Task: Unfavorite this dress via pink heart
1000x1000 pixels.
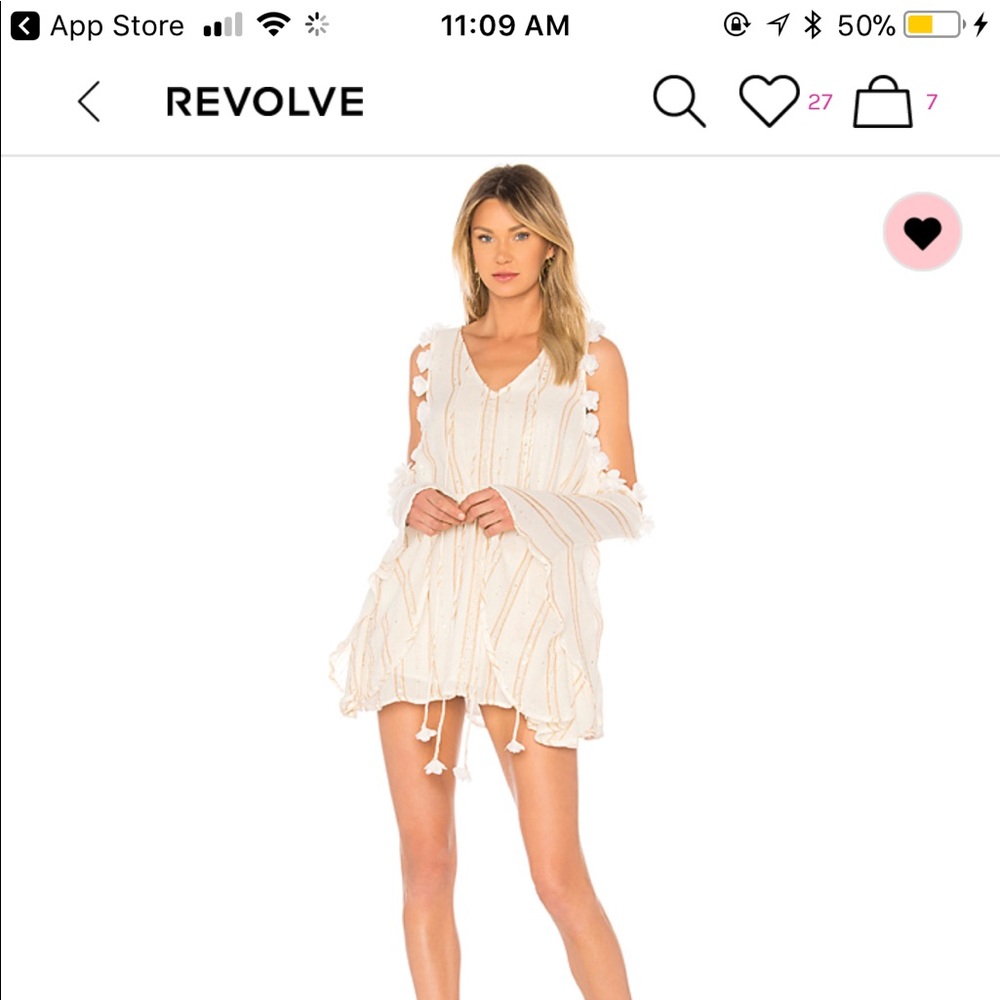Action: pos(922,232)
